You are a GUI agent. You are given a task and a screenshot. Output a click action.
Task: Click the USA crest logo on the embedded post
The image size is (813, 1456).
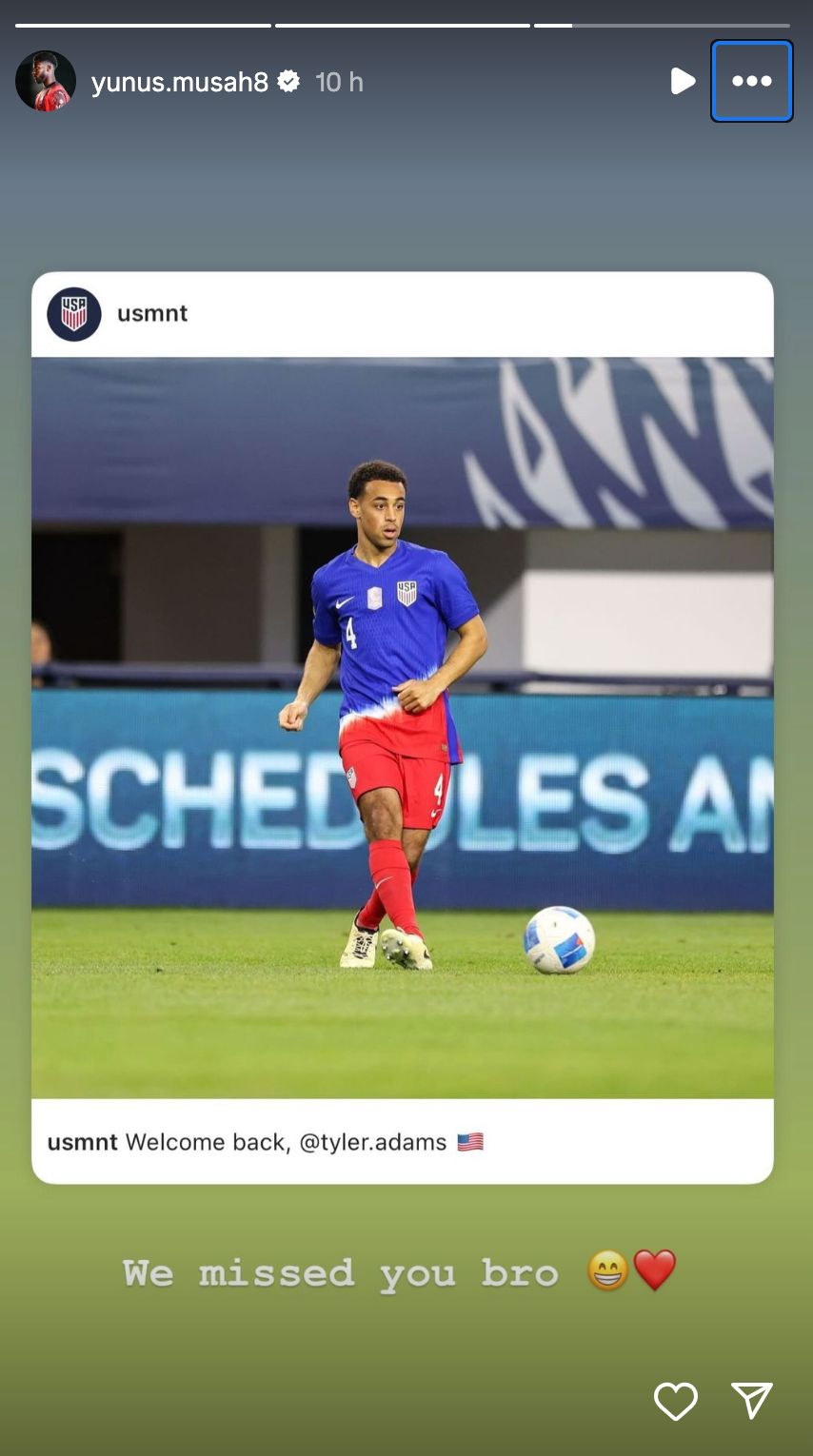(76, 315)
